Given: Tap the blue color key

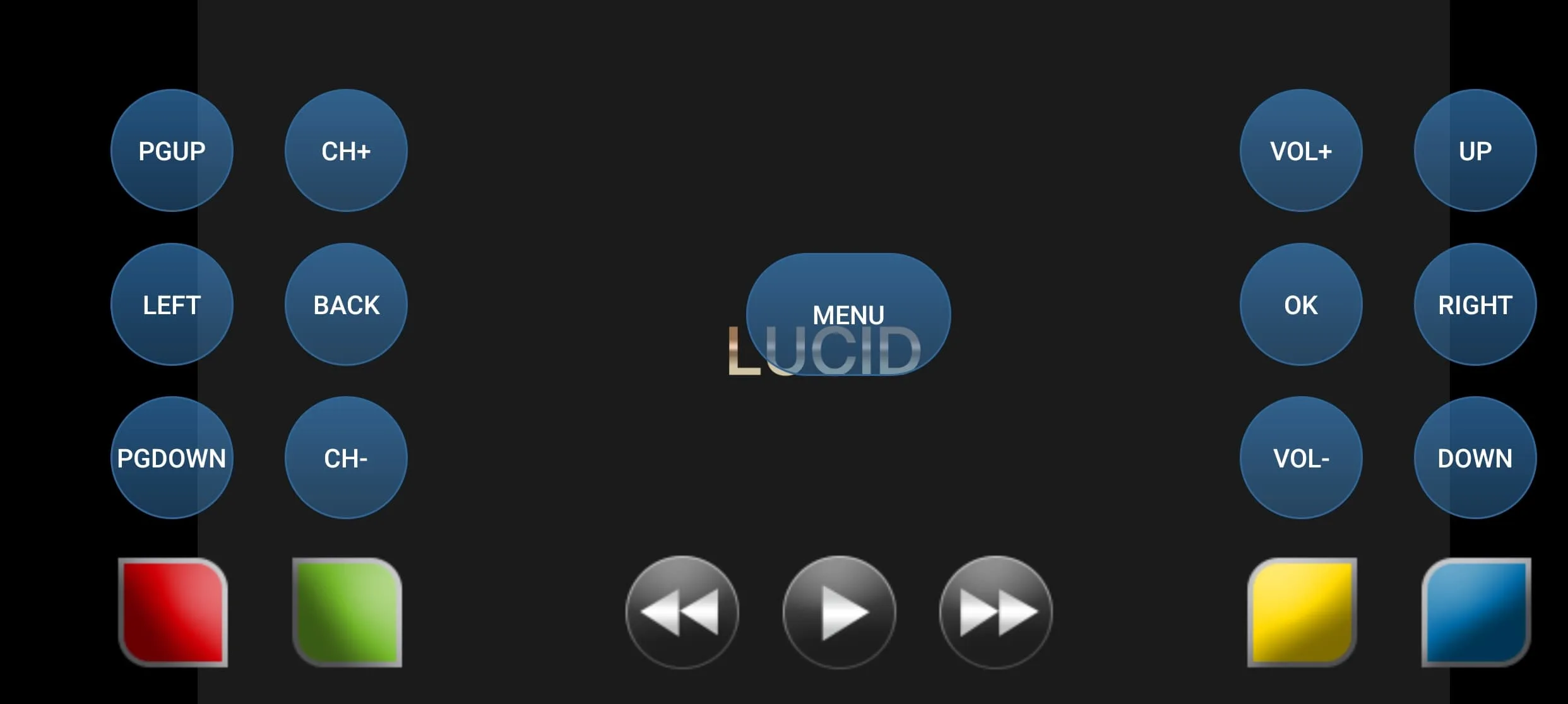Looking at the screenshot, I should click(x=1476, y=612).
